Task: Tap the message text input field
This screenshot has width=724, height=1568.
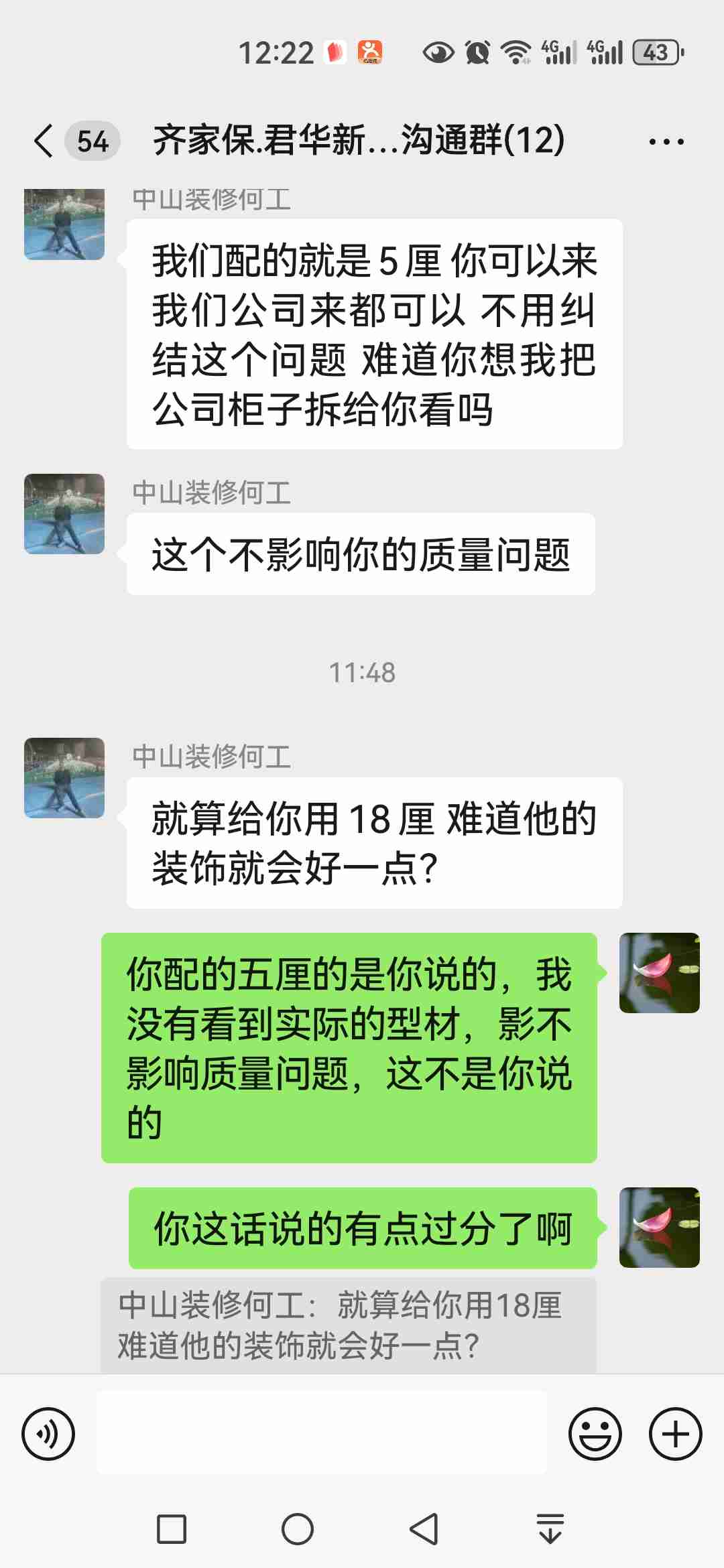Action: coord(322,1433)
